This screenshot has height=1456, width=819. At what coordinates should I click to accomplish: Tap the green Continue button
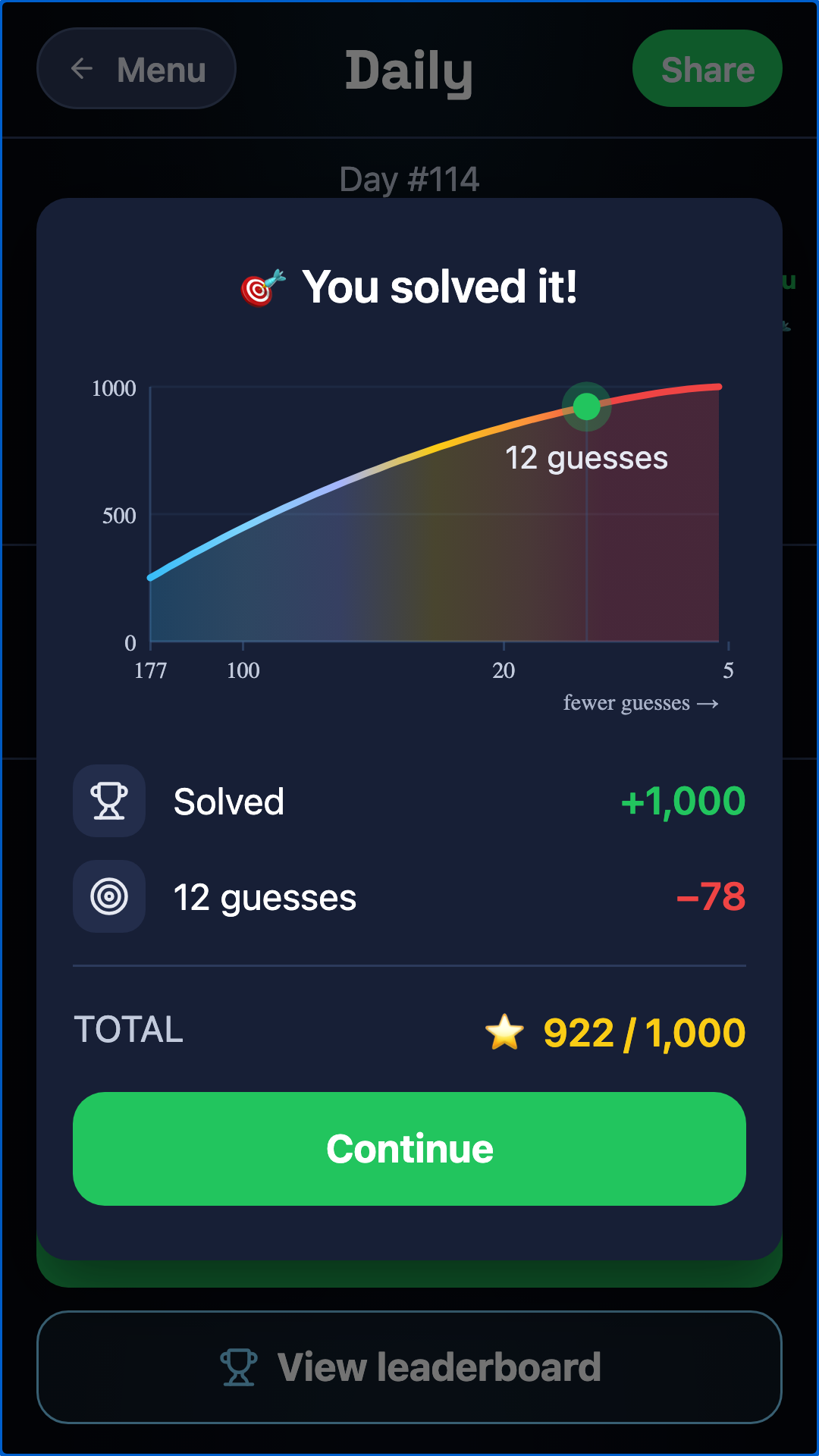(409, 1149)
